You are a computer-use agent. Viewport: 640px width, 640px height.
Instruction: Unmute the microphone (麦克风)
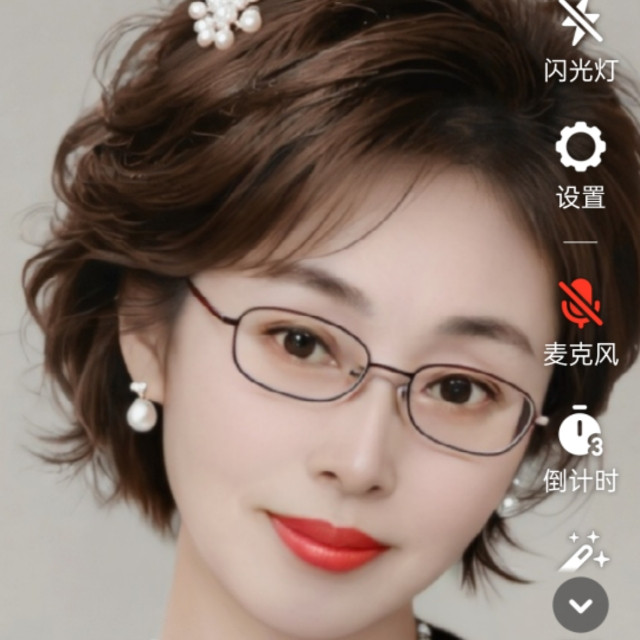(581, 304)
